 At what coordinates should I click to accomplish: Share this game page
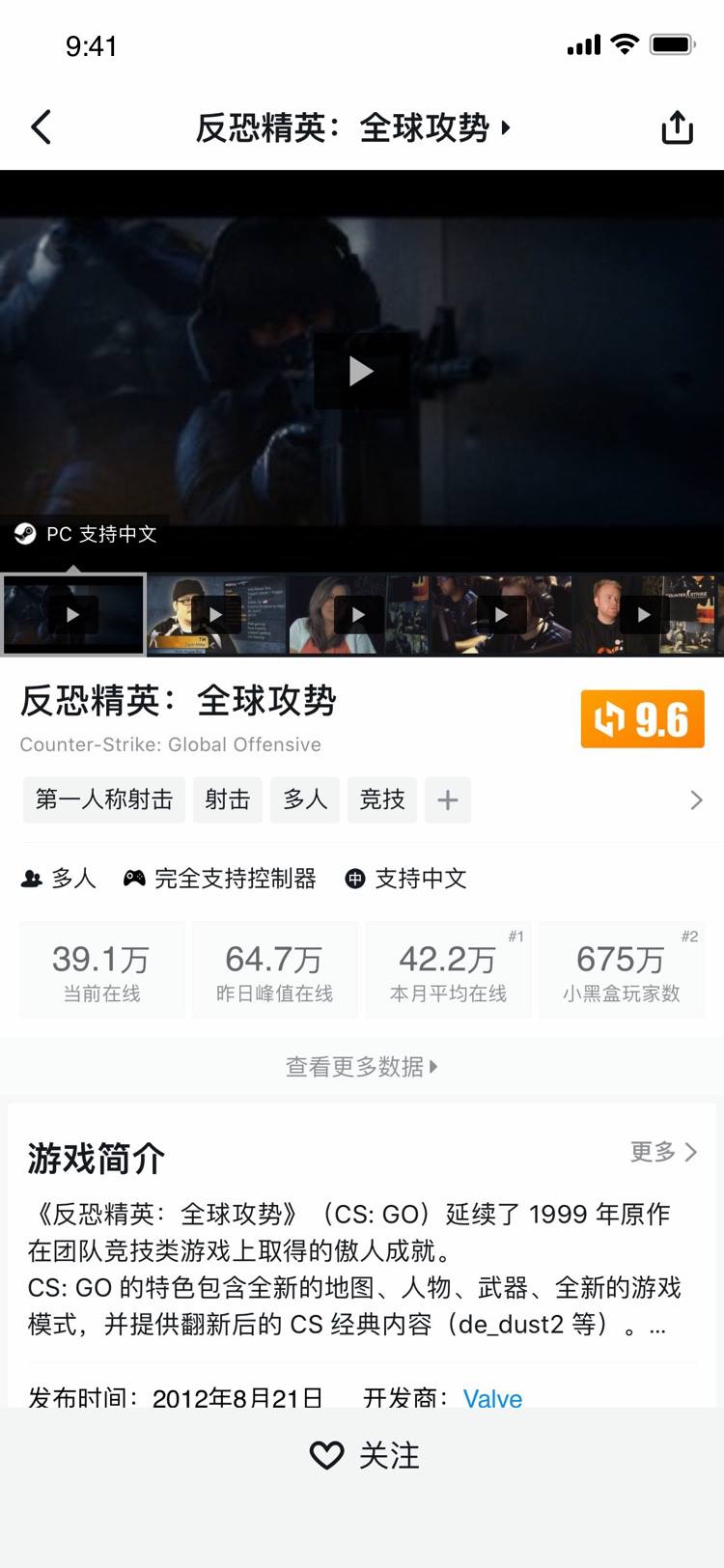[677, 126]
